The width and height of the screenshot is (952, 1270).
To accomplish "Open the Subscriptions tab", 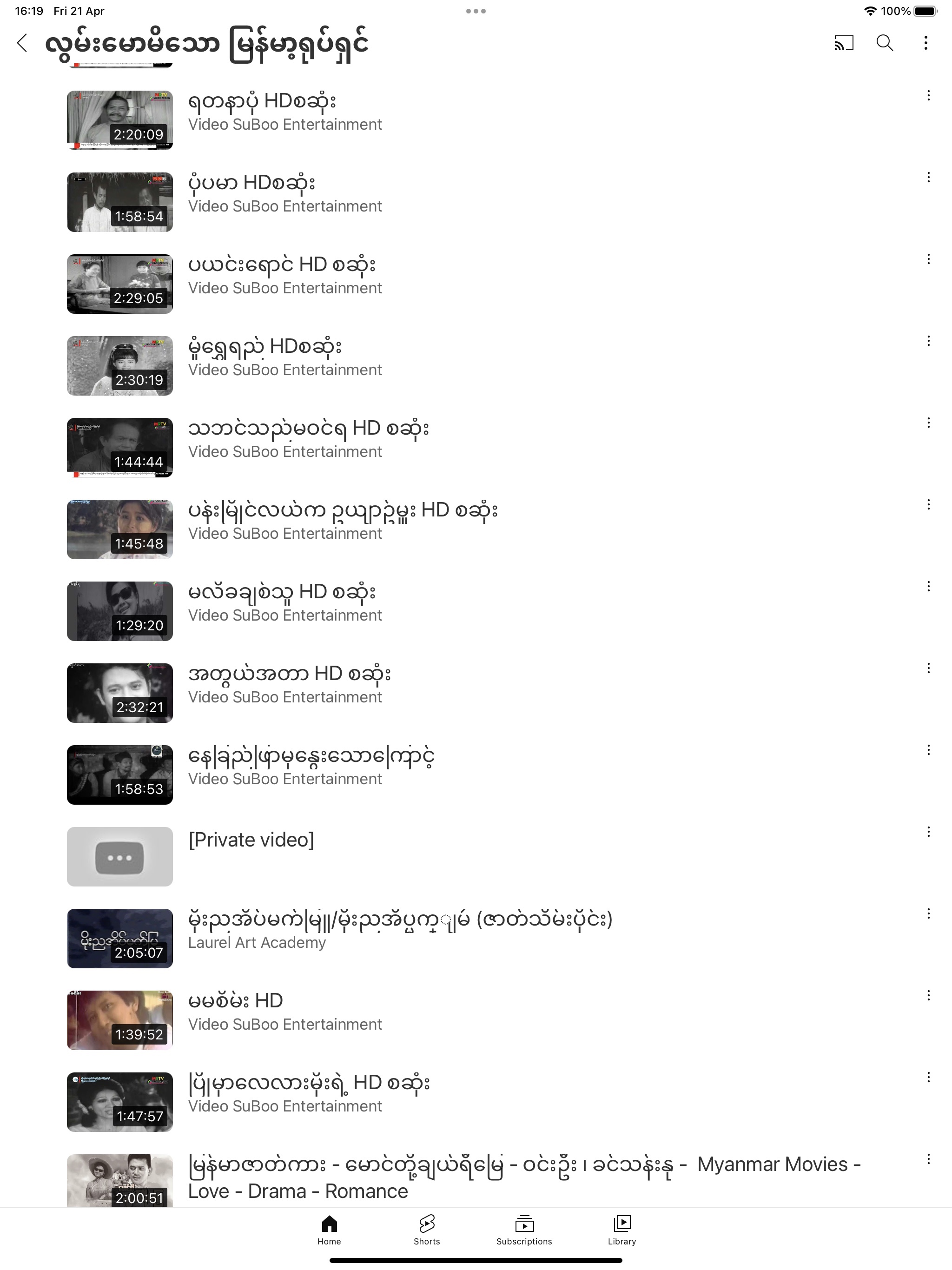I will 524,1230.
